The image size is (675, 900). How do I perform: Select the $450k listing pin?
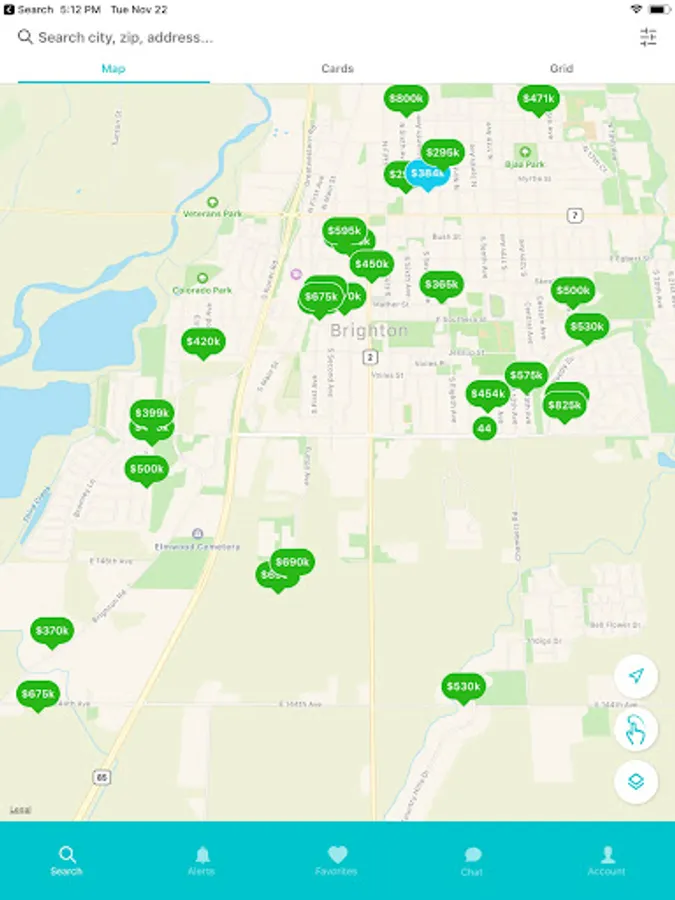click(371, 264)
